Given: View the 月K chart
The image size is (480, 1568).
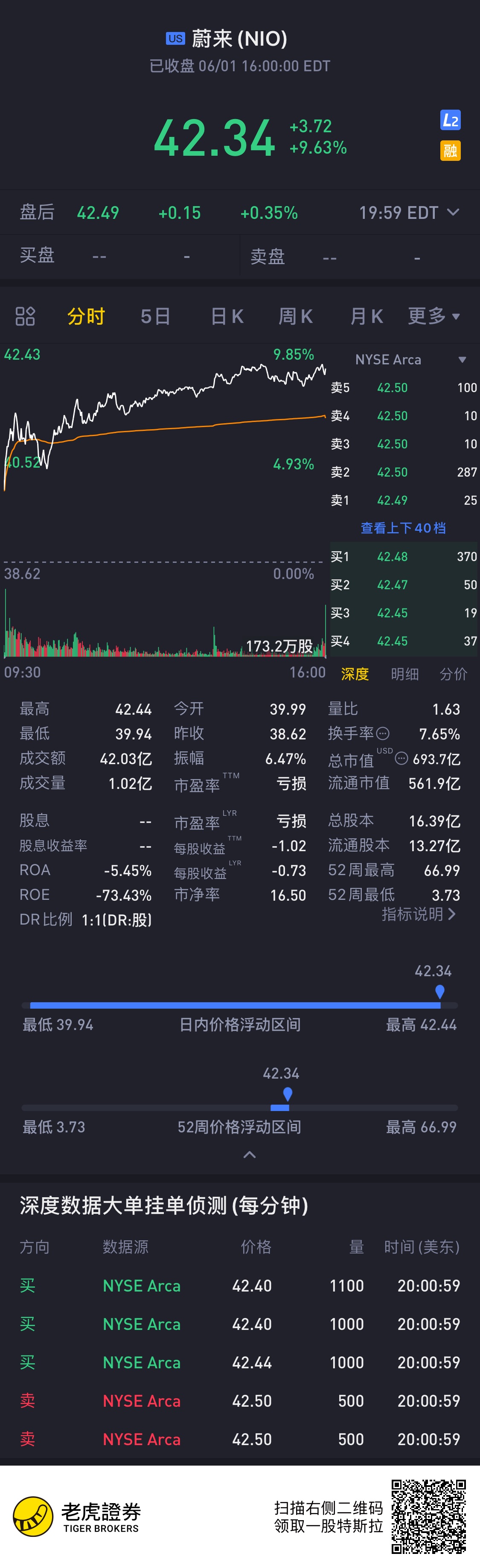Looking at the screenshot, I should 366,316.
